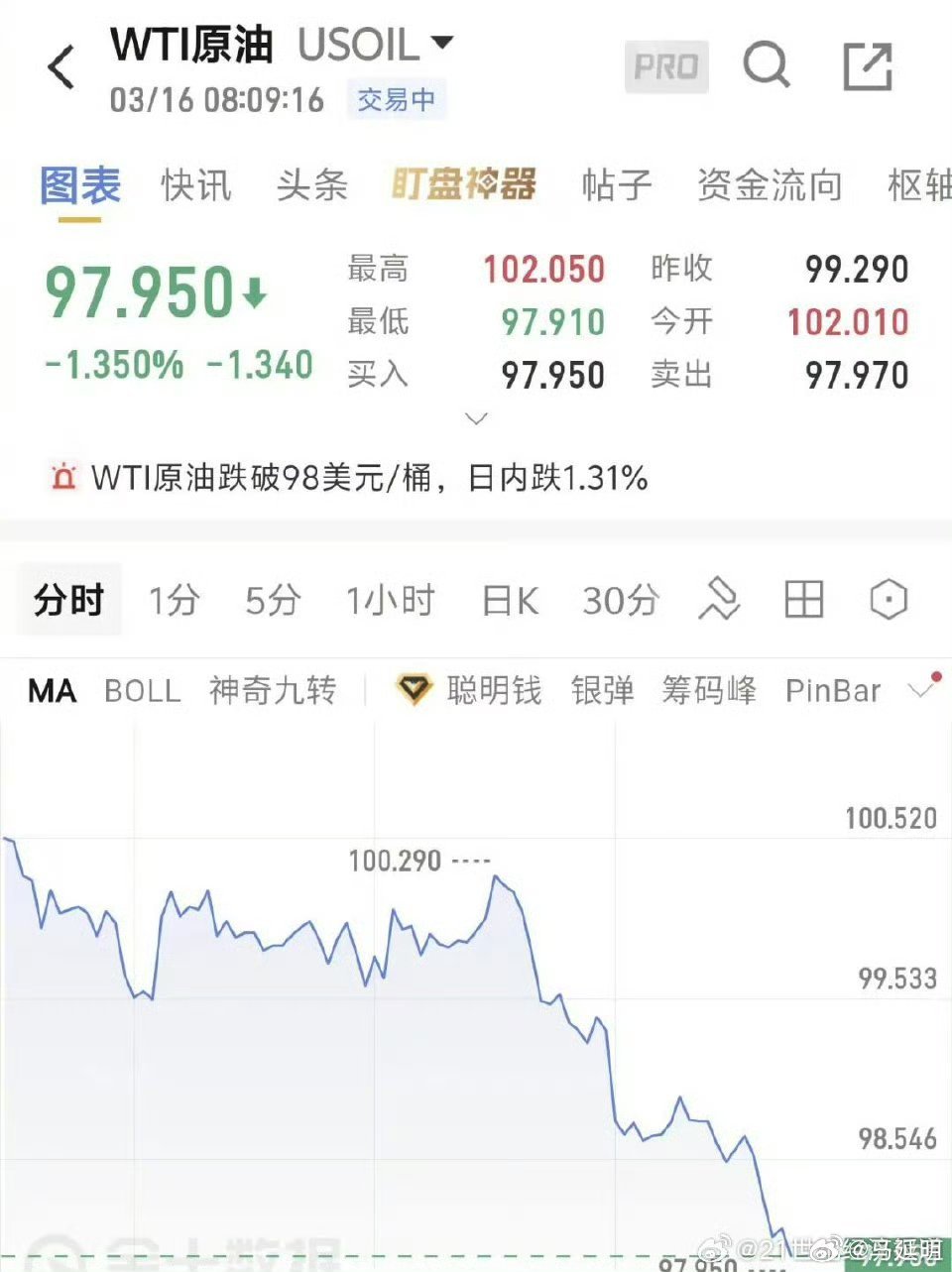Click the alert bell icon beside the WTI headline
Image resolution: width=952 pixels, height=1272 pixels.
point(63,479)
